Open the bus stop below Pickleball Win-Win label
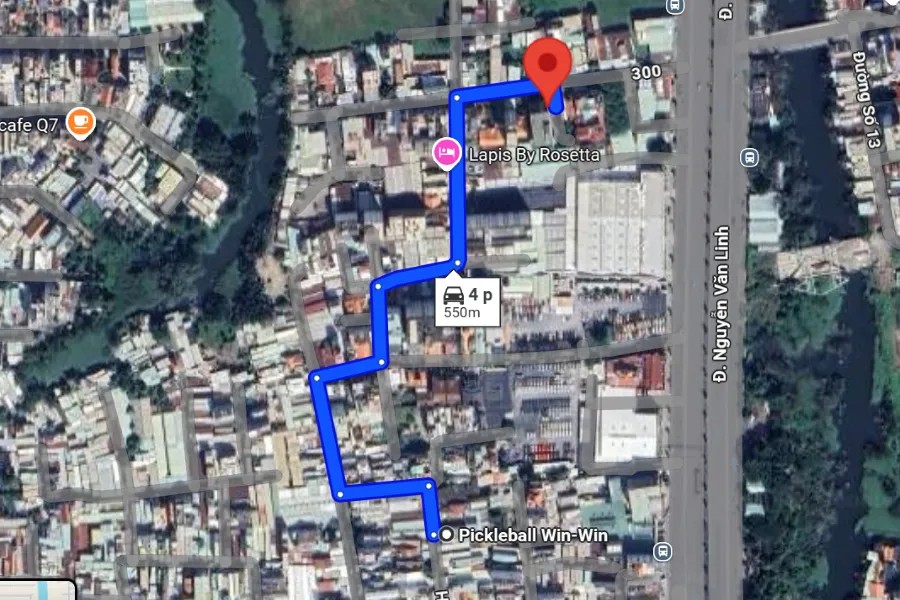 pos(661,551)
